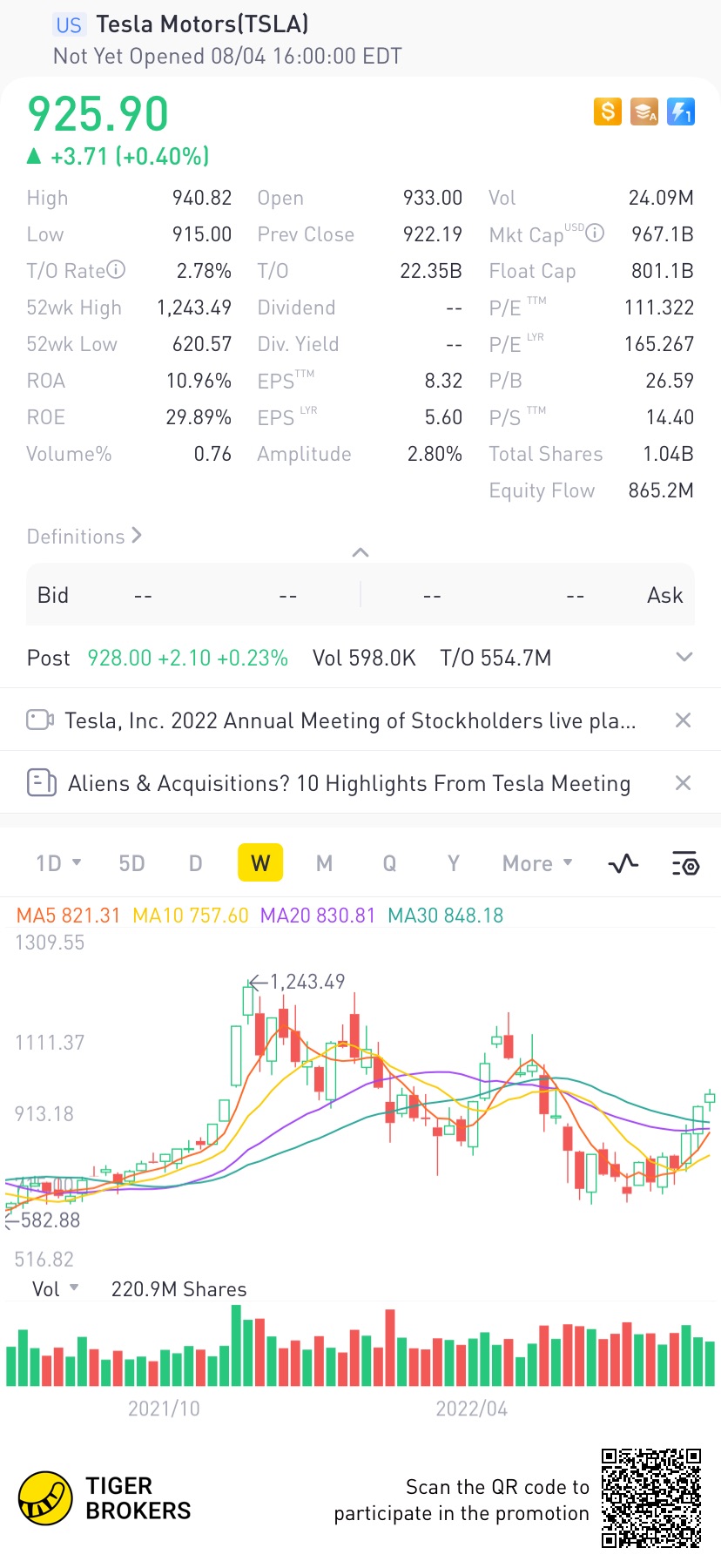The image size is (721, 1568).
Task: Switch to the Y yearly chart
Action: click(454, 863)
